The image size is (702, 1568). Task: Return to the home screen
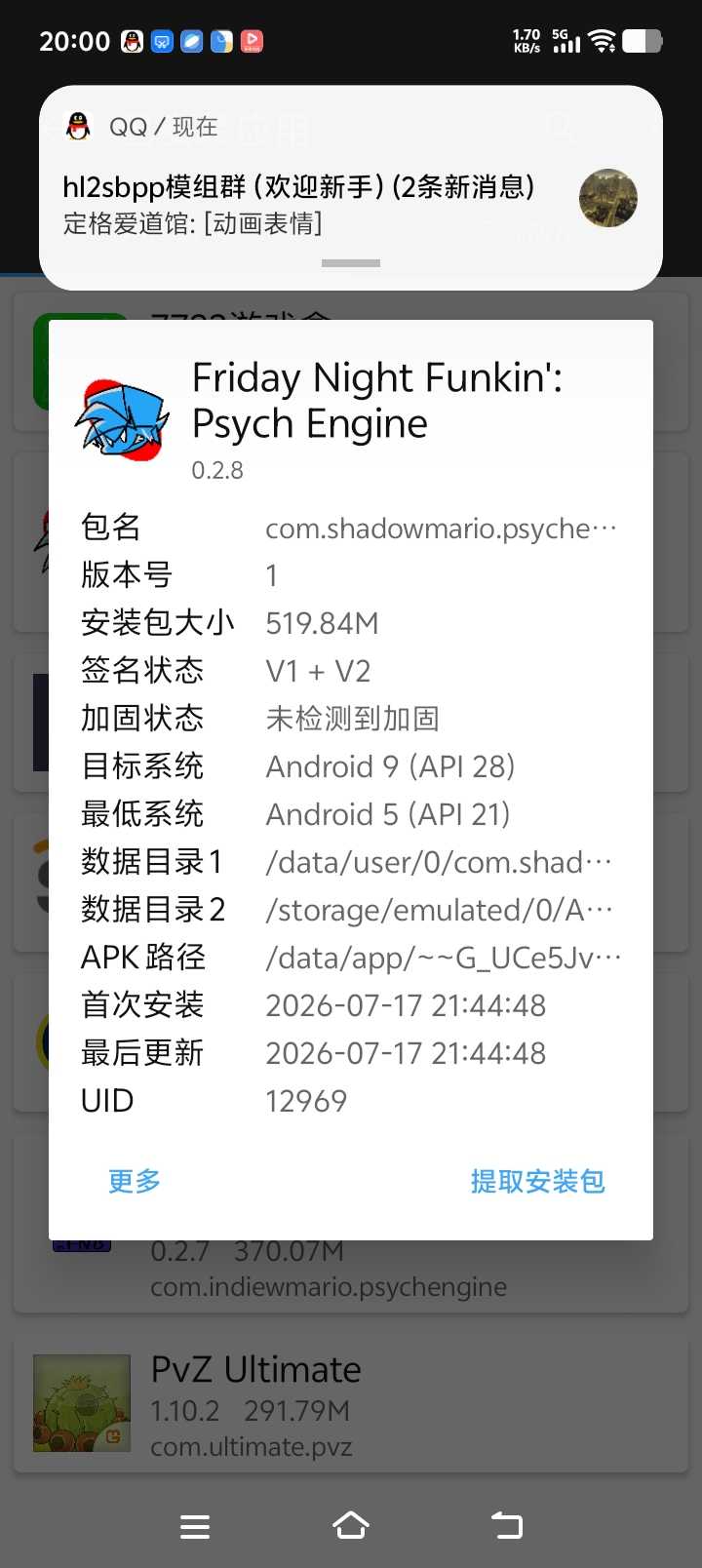click(351, 1525)
